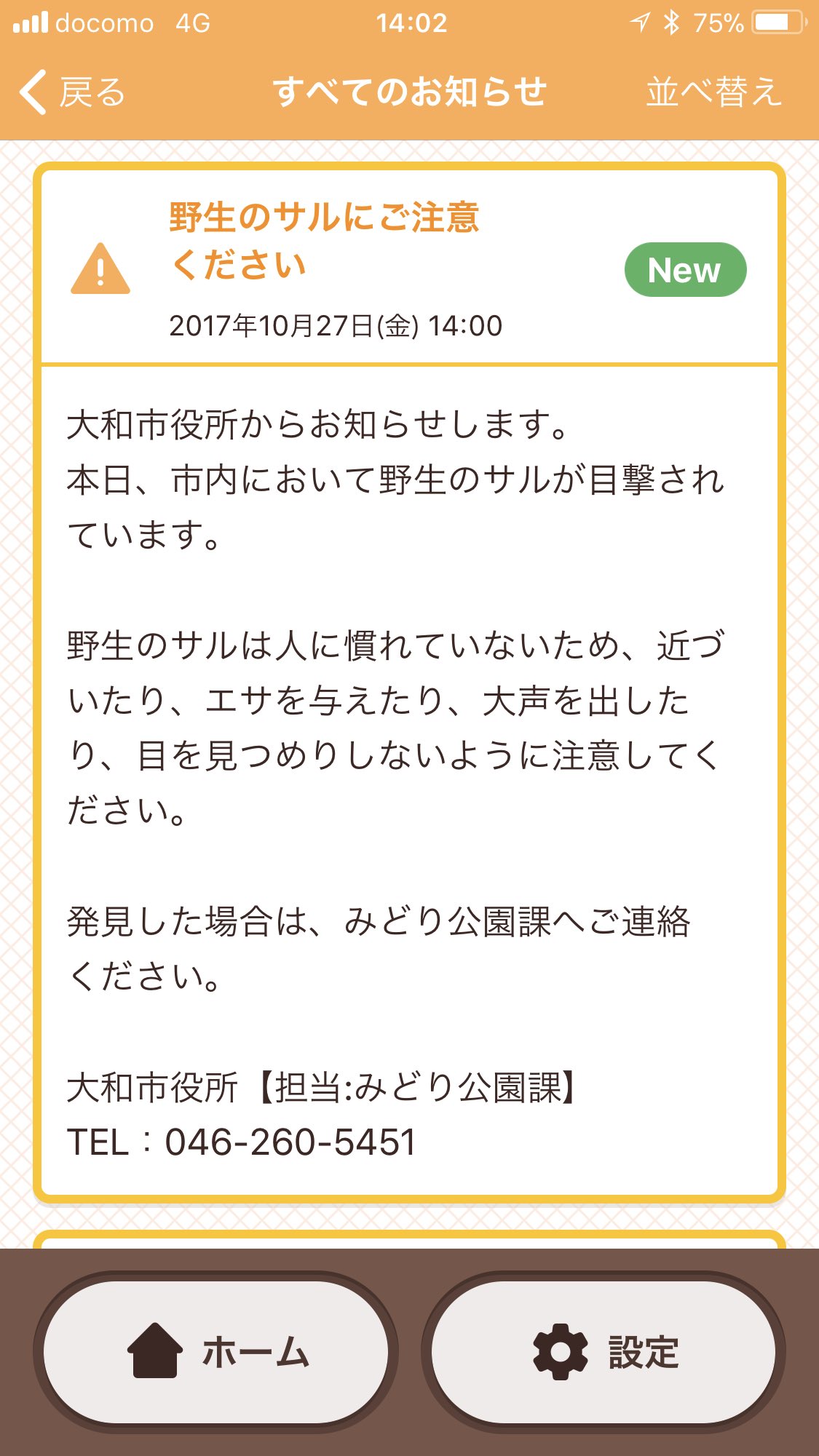Open the 野生のサルにご注意ください notice card
Viewport: 819px width, 1456px height.
click(409, 683)
